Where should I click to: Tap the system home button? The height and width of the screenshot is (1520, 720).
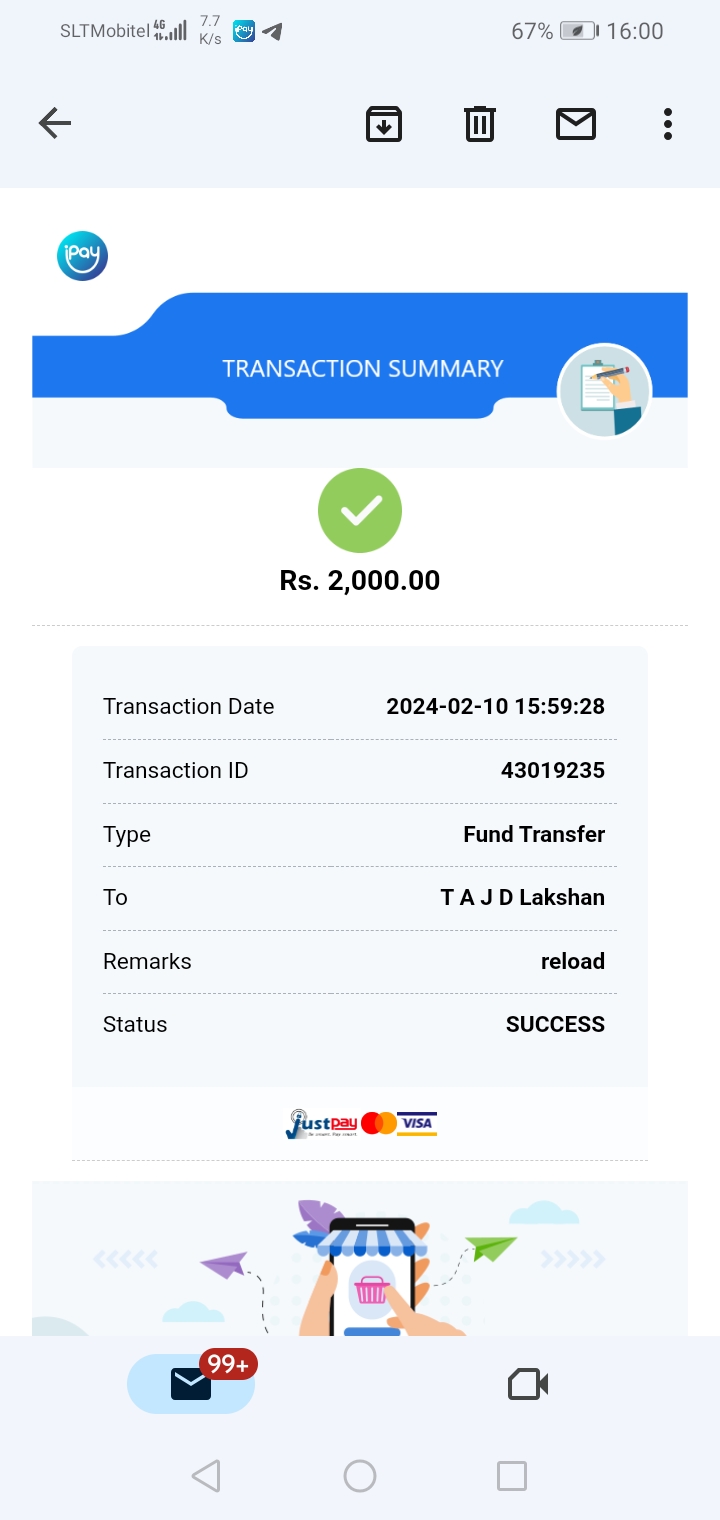360,1476
